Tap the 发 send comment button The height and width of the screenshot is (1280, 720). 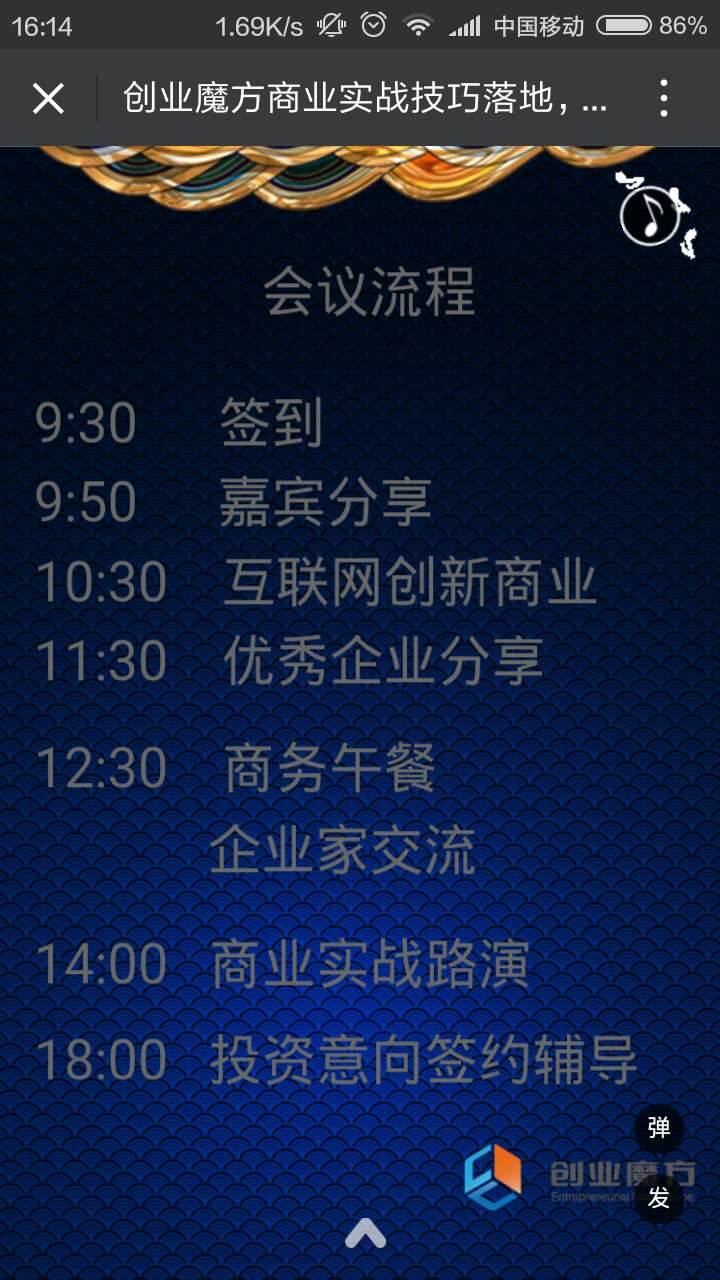coord(659,1197)
